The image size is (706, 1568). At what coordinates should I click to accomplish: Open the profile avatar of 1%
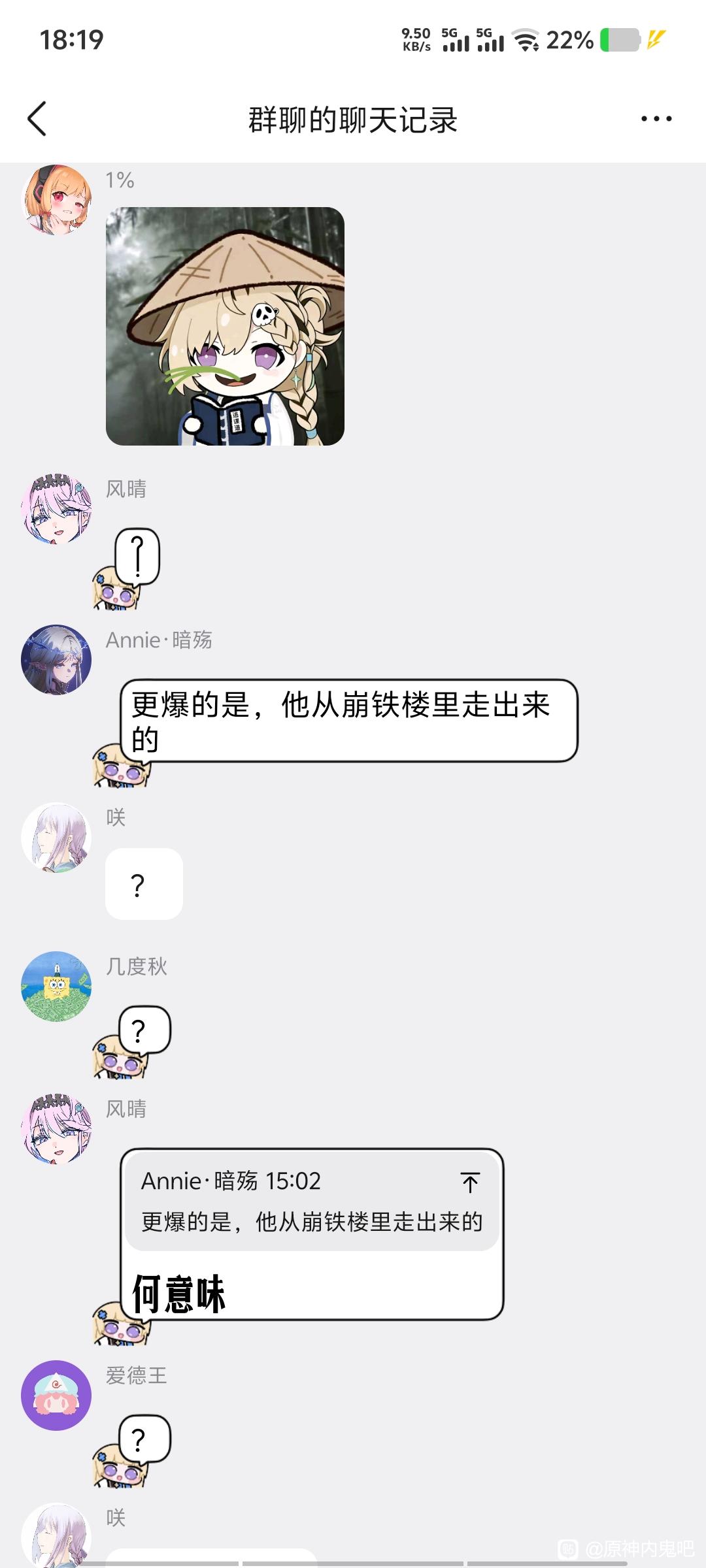tap(56, 199)
